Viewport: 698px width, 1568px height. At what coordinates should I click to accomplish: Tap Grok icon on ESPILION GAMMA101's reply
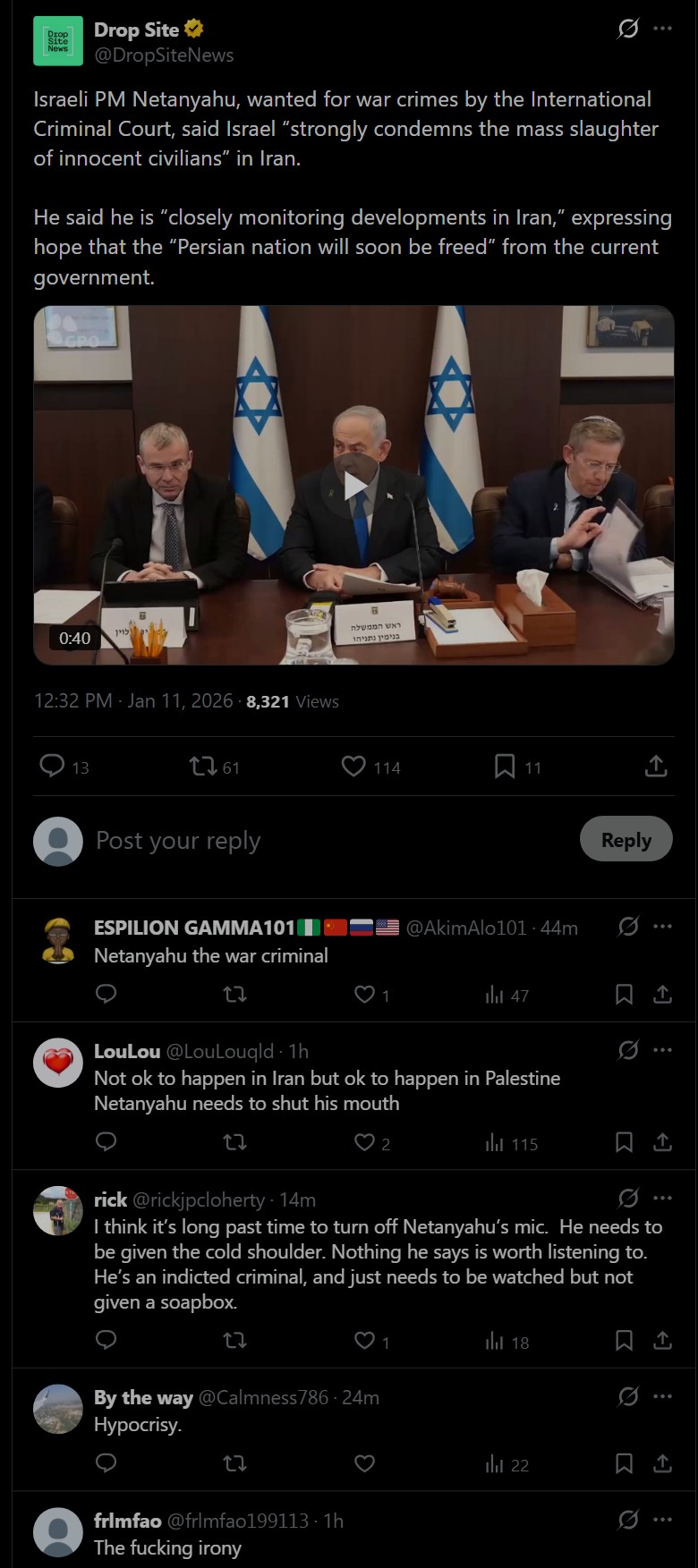tap(628, 927)
